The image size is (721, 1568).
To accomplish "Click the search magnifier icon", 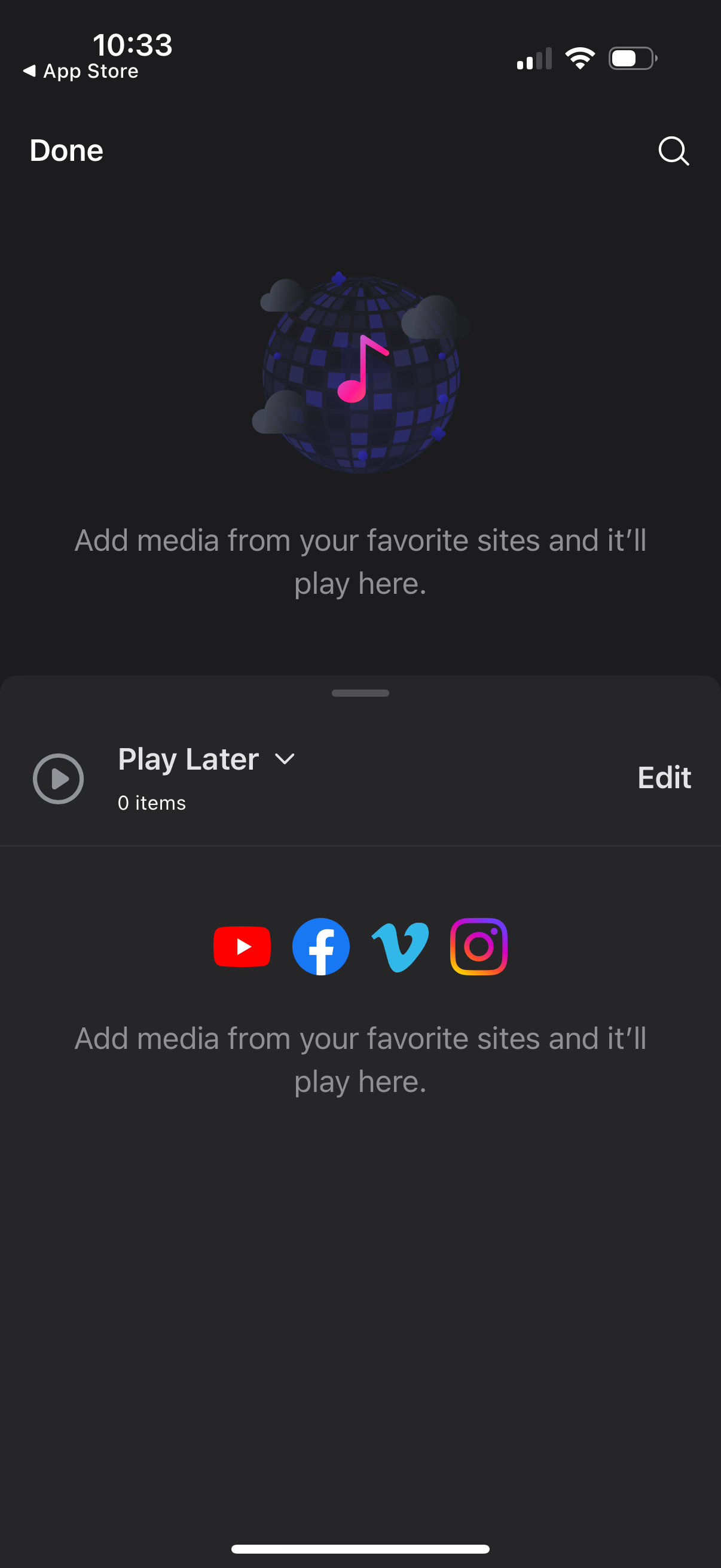I will point(673,150).
